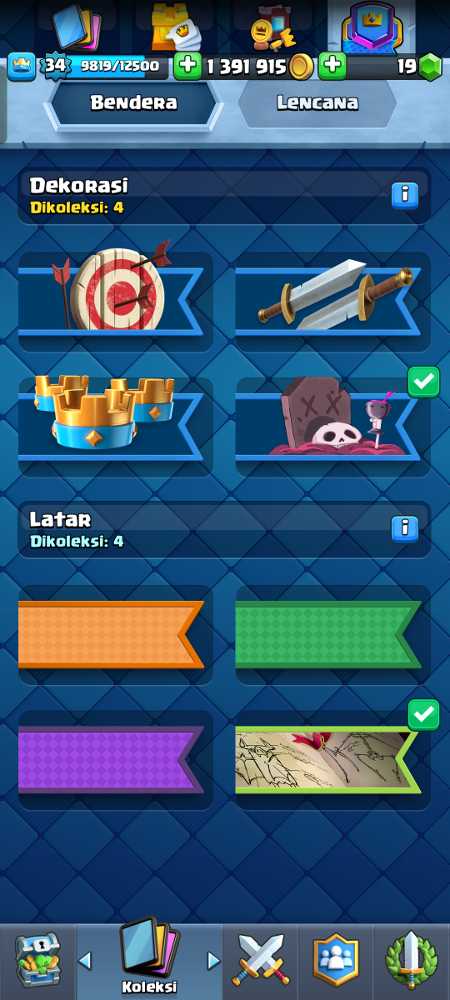Select the green banner background
Screen dimensions: 450x1000
coord(332,635)
